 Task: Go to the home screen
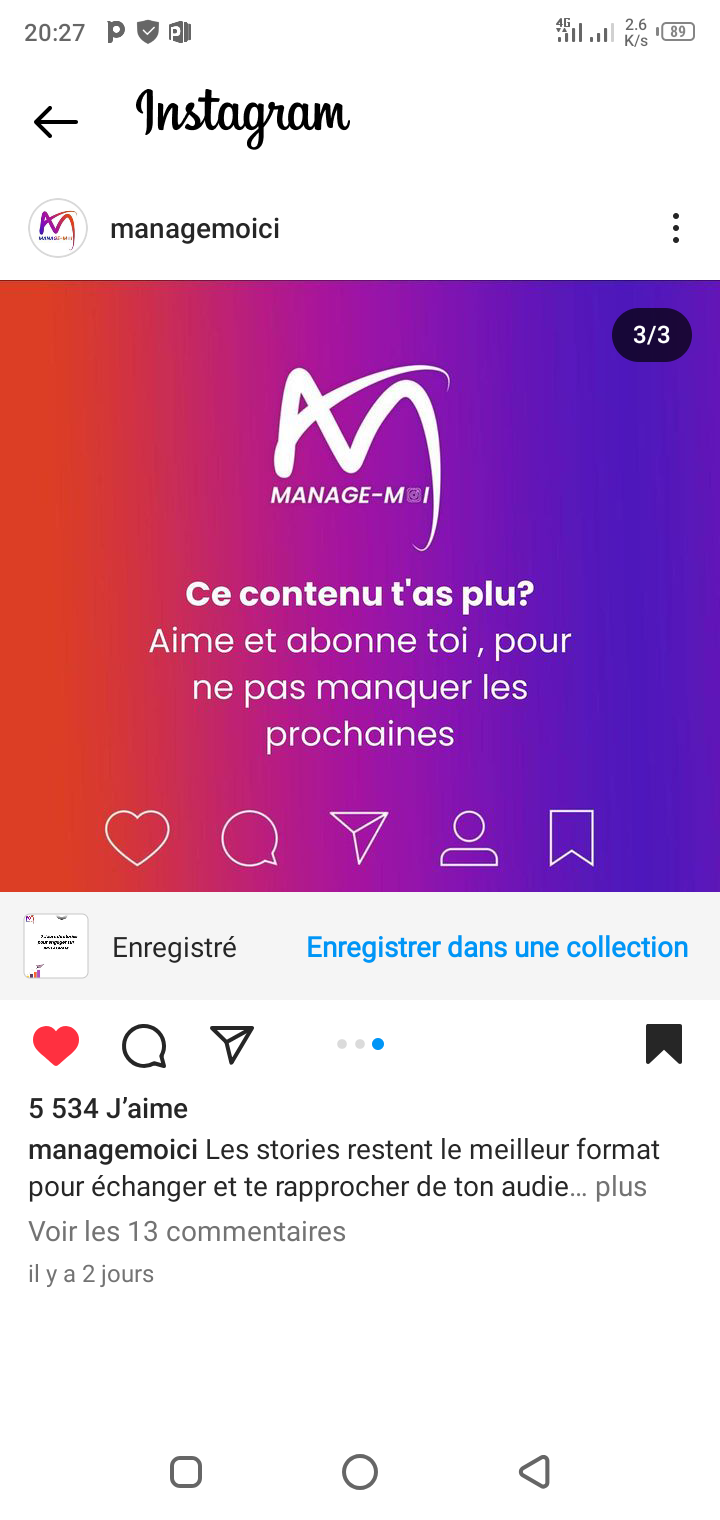360,1472
